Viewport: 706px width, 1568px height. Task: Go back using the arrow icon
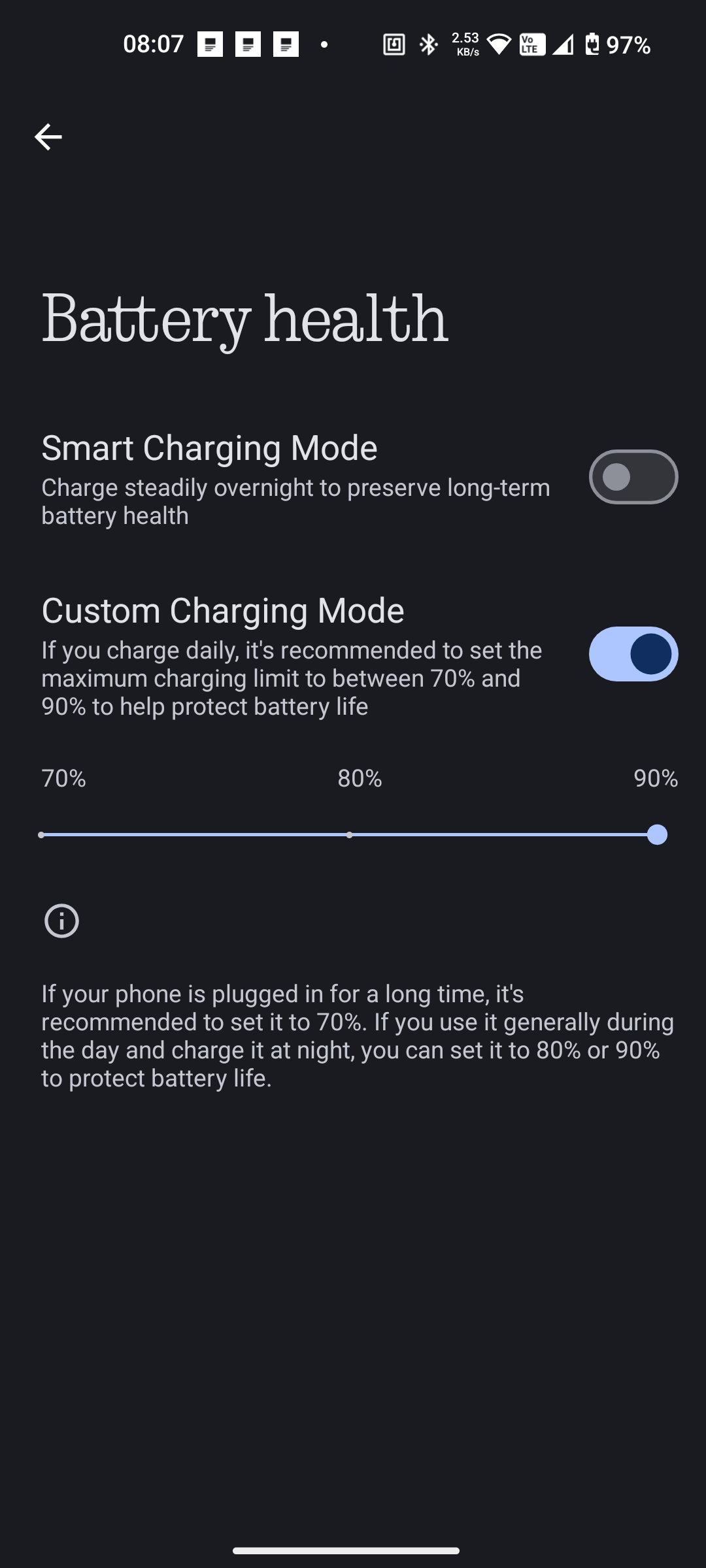(x=48, y=137)
